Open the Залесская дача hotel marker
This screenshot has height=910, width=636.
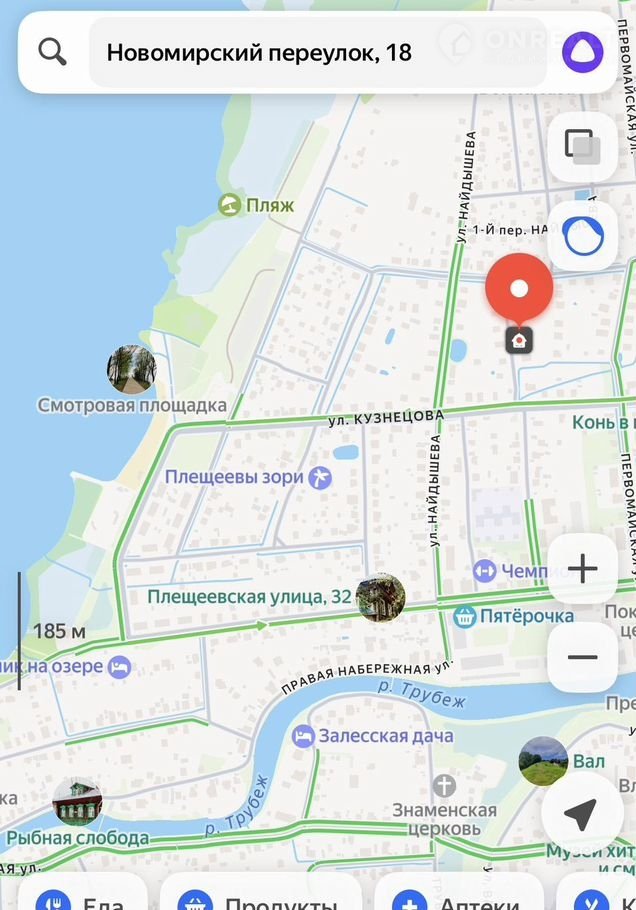click(x=303, y=736)
